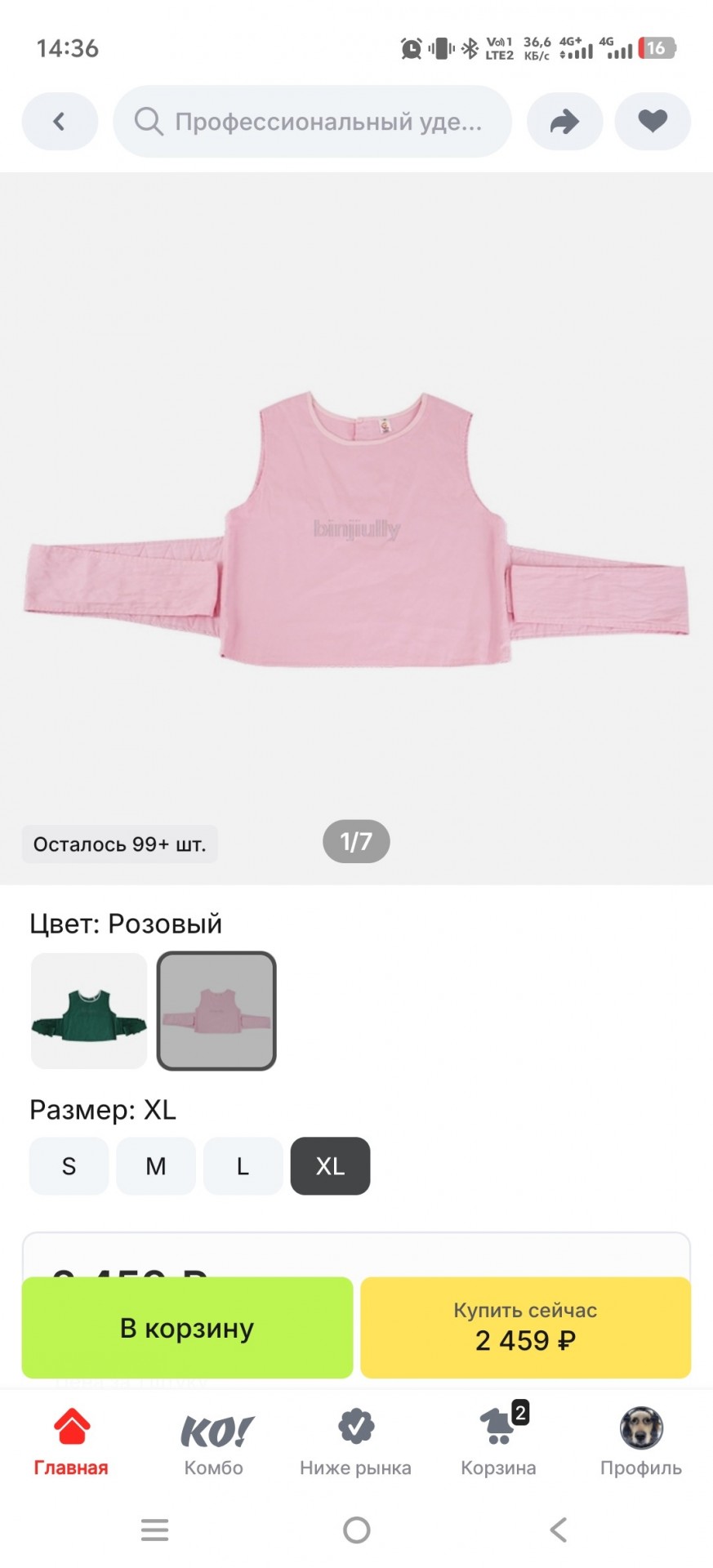
Task: Go back using the top-left arrow
Action: (x=60, y=122)
